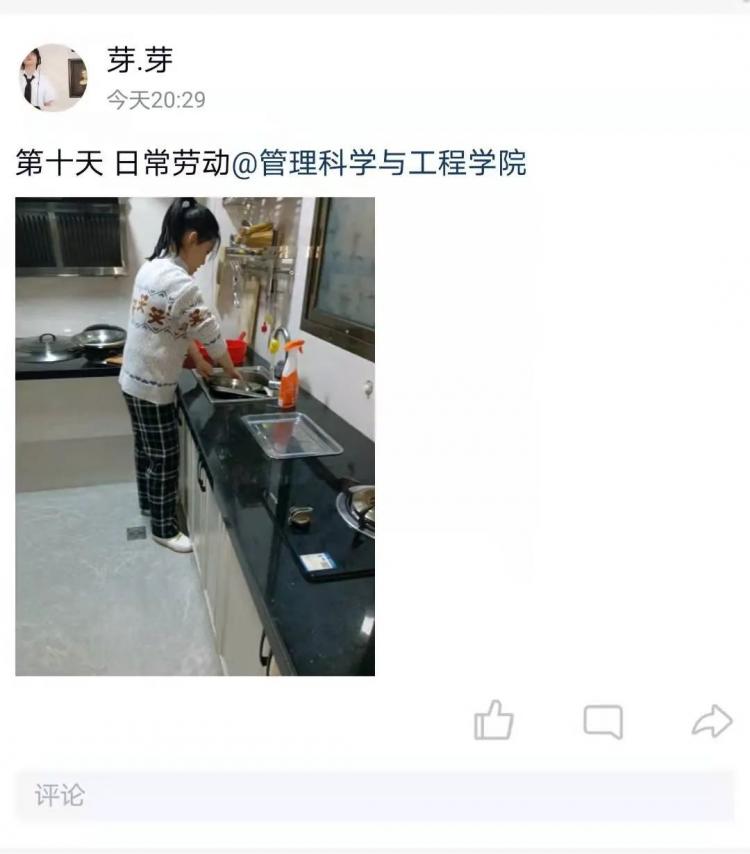The image size is (750, 854).
Task: Tap the 评论 comment input box
Action: click(x=375, y=796)
